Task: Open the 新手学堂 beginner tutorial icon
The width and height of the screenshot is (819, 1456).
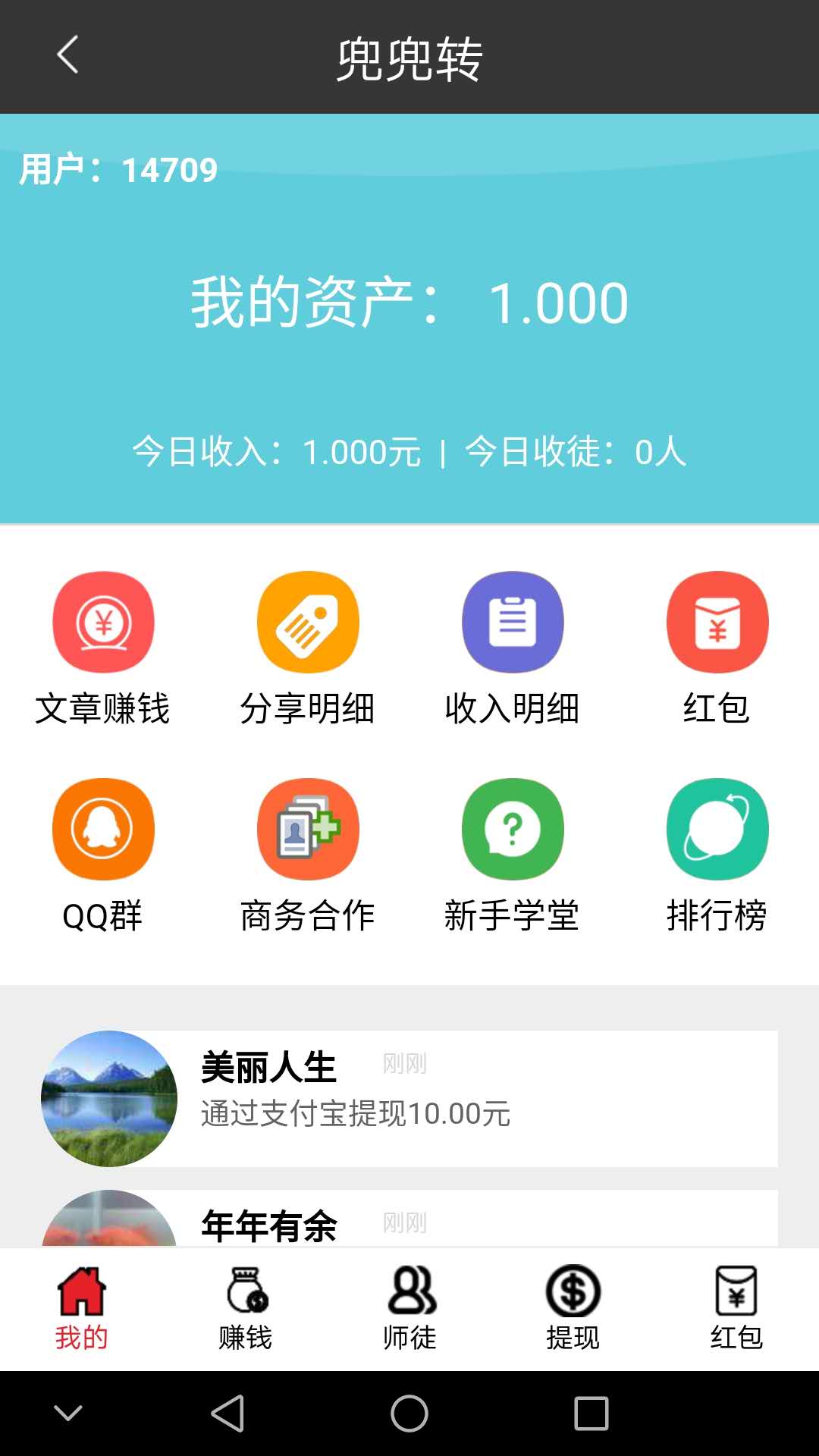Action: click(513, 829)
